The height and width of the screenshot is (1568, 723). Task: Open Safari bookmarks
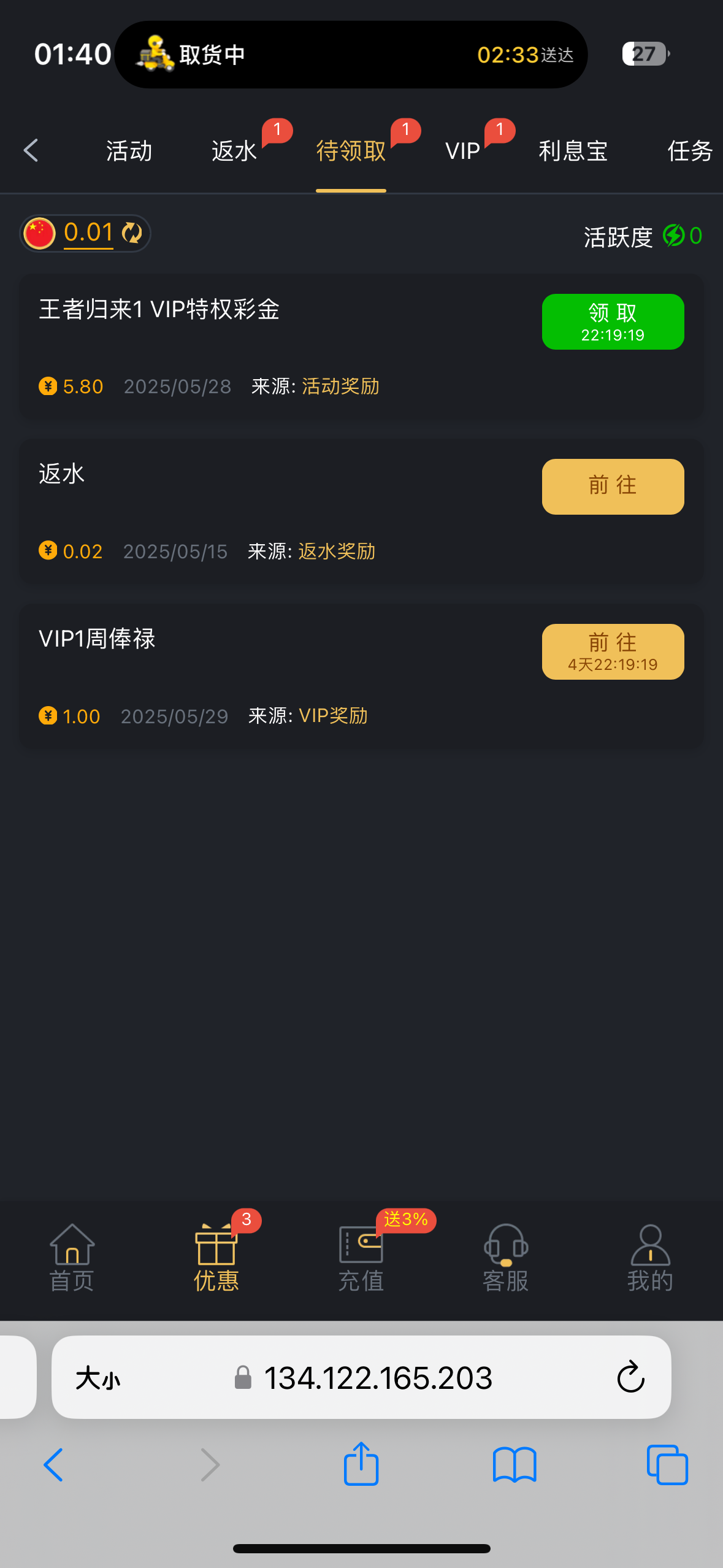[x=515, y=1464]
